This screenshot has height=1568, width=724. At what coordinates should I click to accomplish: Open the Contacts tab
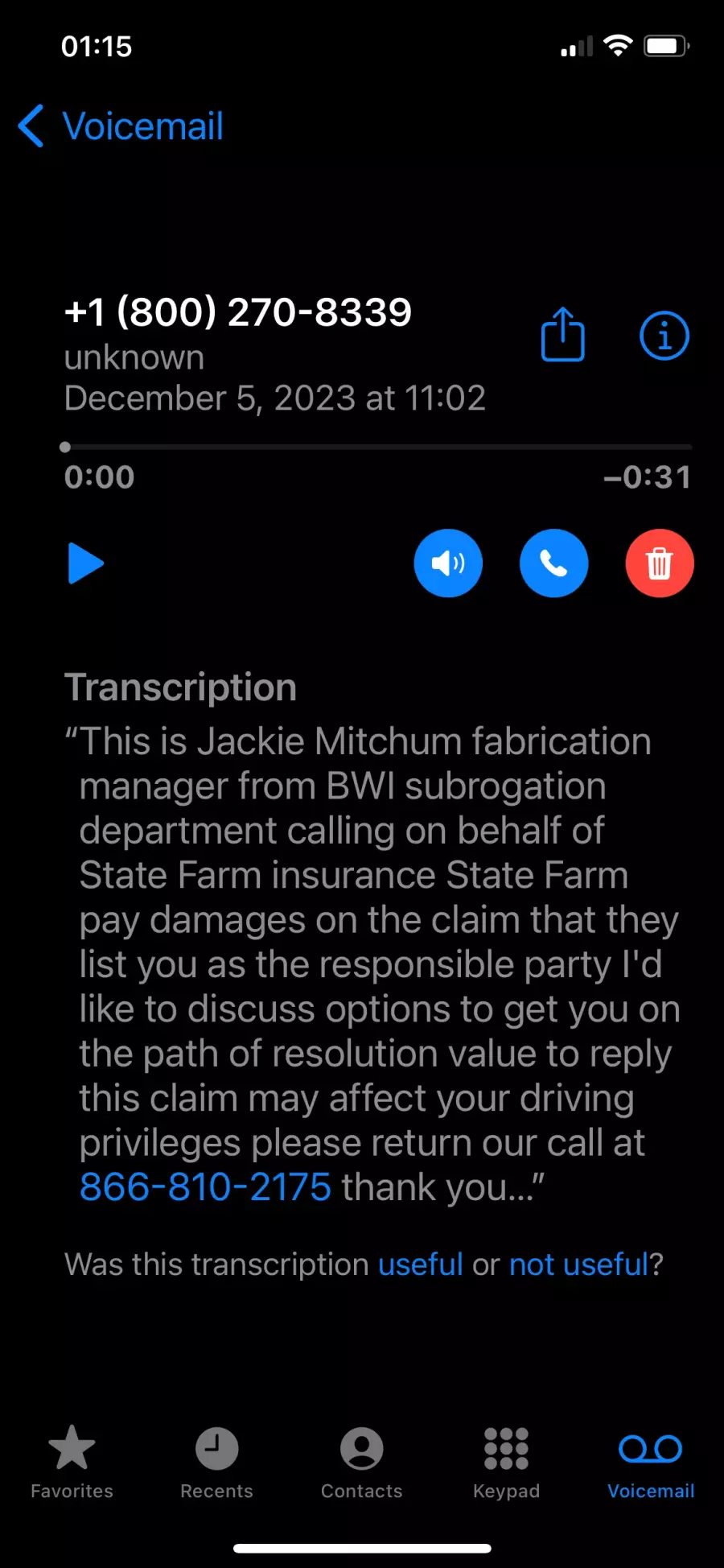pyautogui.click(x=362, y=1463)
